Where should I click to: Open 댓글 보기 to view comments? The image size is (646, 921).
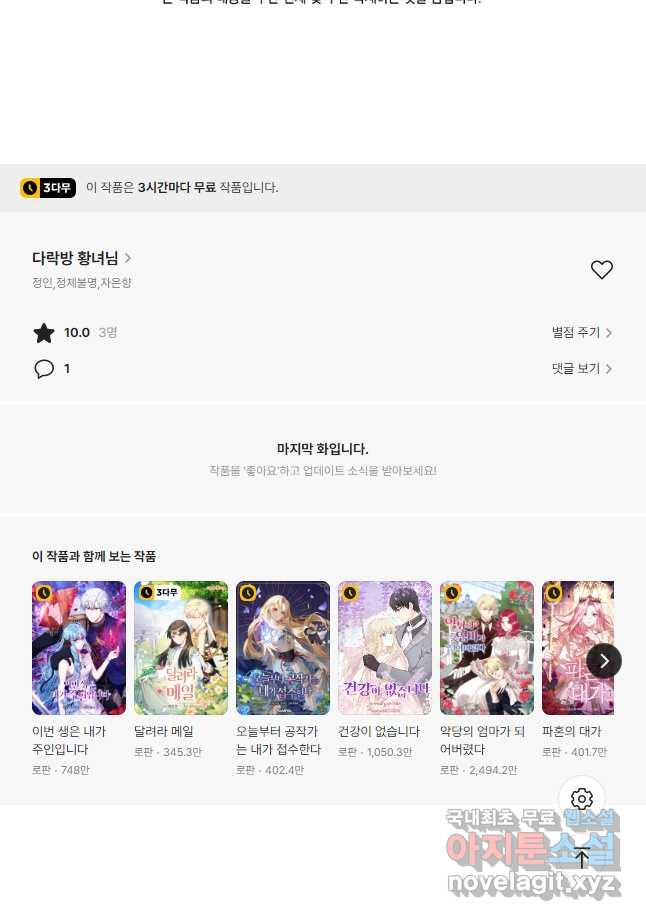tap(582, 369)
